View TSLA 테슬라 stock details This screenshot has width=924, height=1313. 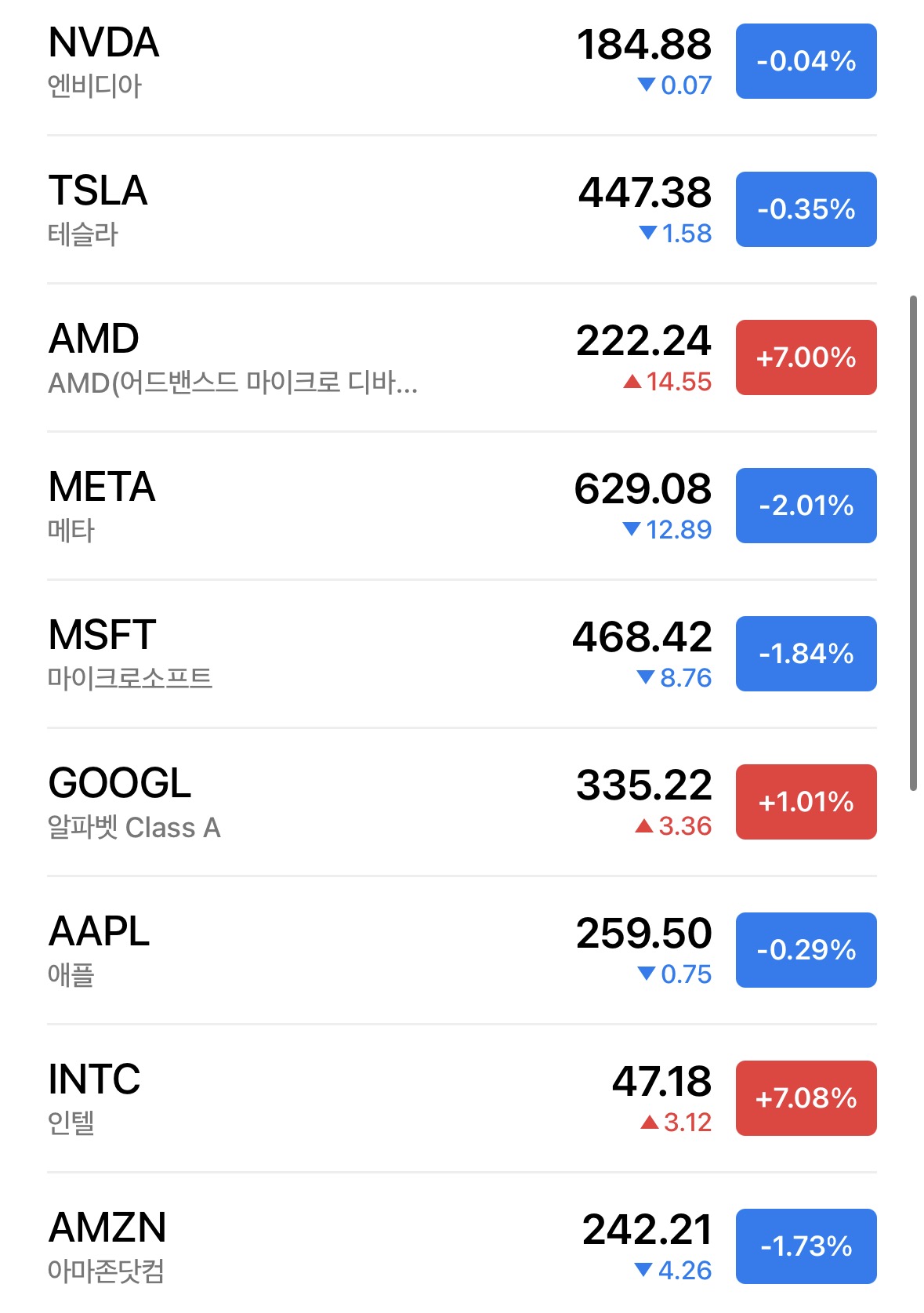pyautogui.click(x=313, y=210)
